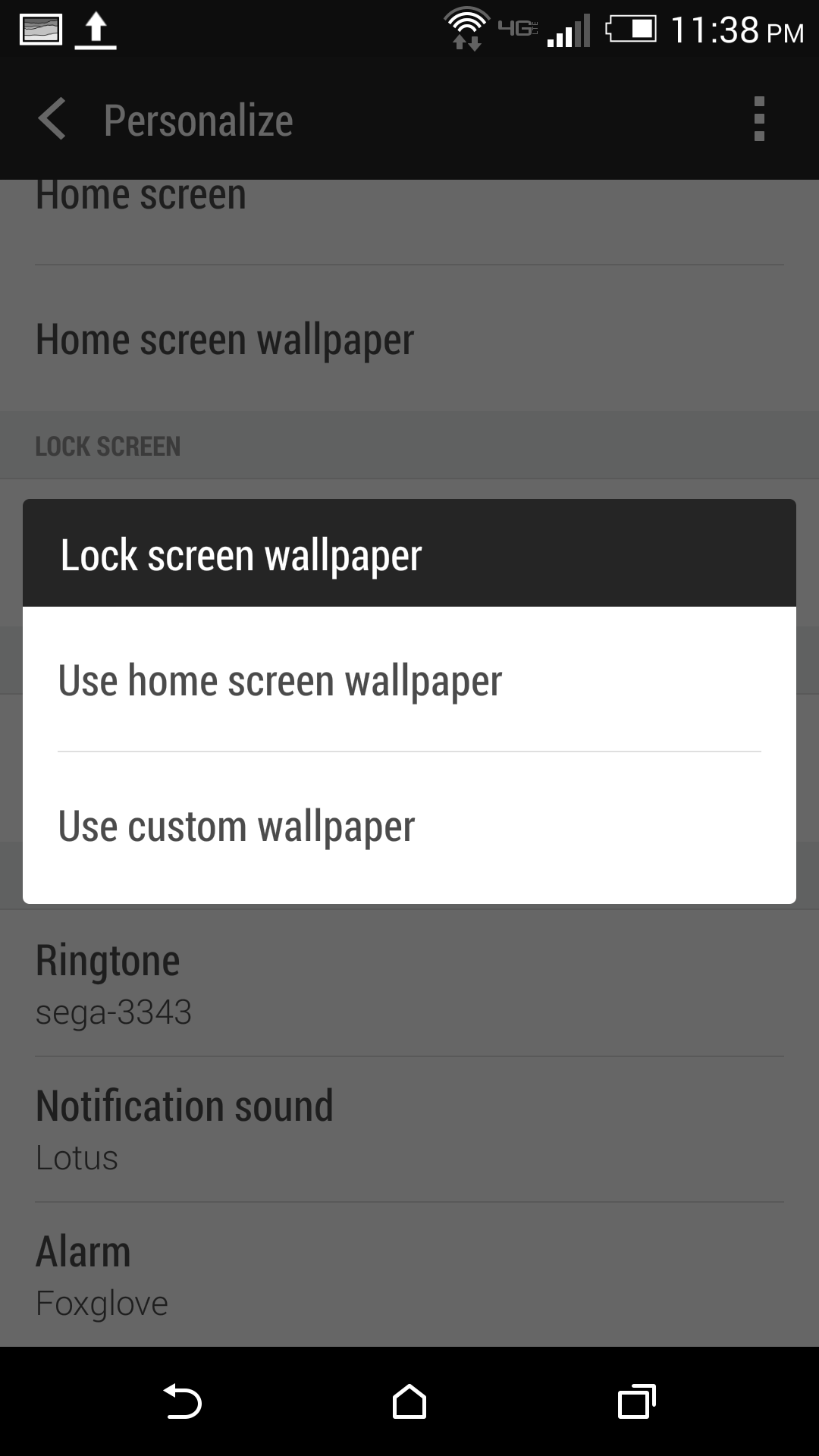This screenshot has width=819, height=1456.
Task: Open the overflow menu
Action: click(759, 119)
